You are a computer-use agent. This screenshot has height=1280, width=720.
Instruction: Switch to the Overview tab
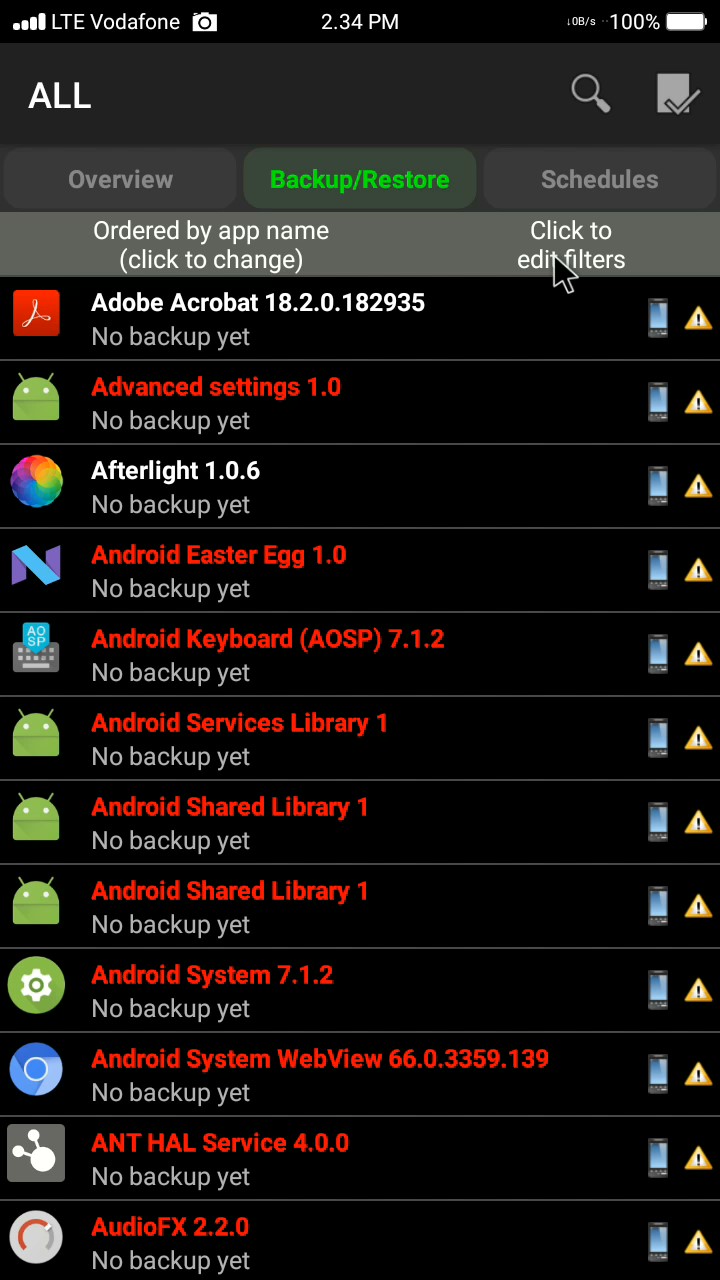pyautogui.click(x=120, y=180)
